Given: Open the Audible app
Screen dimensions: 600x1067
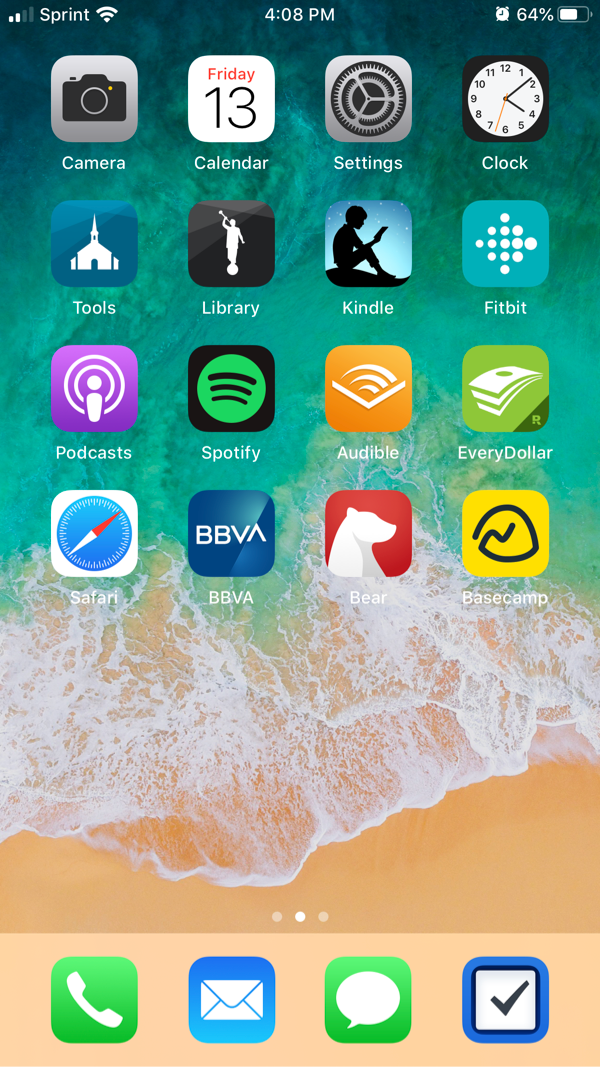Looking at the screenshot, I should point(368,389).
